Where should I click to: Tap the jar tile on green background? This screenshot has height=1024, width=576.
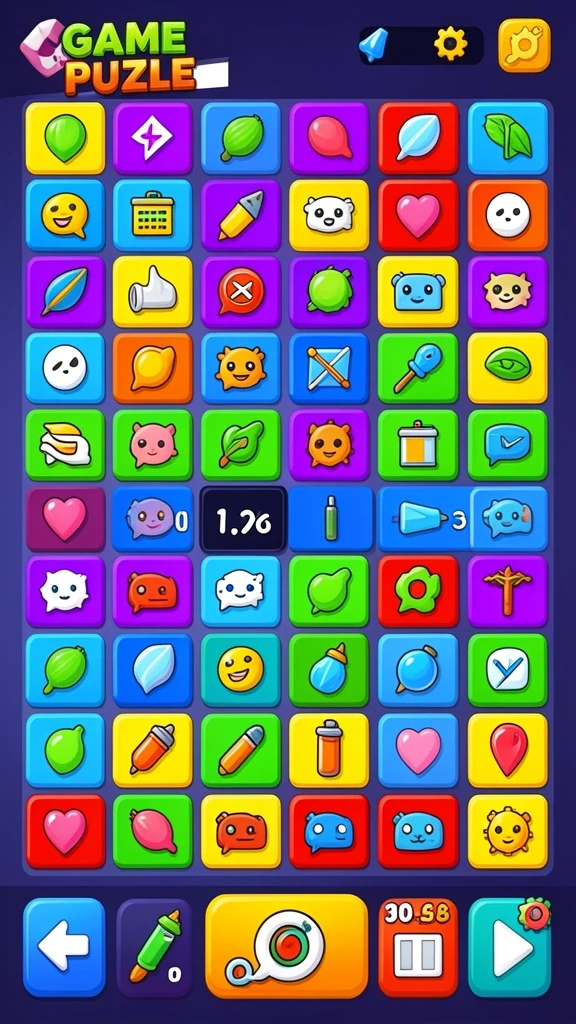(418, 445)
